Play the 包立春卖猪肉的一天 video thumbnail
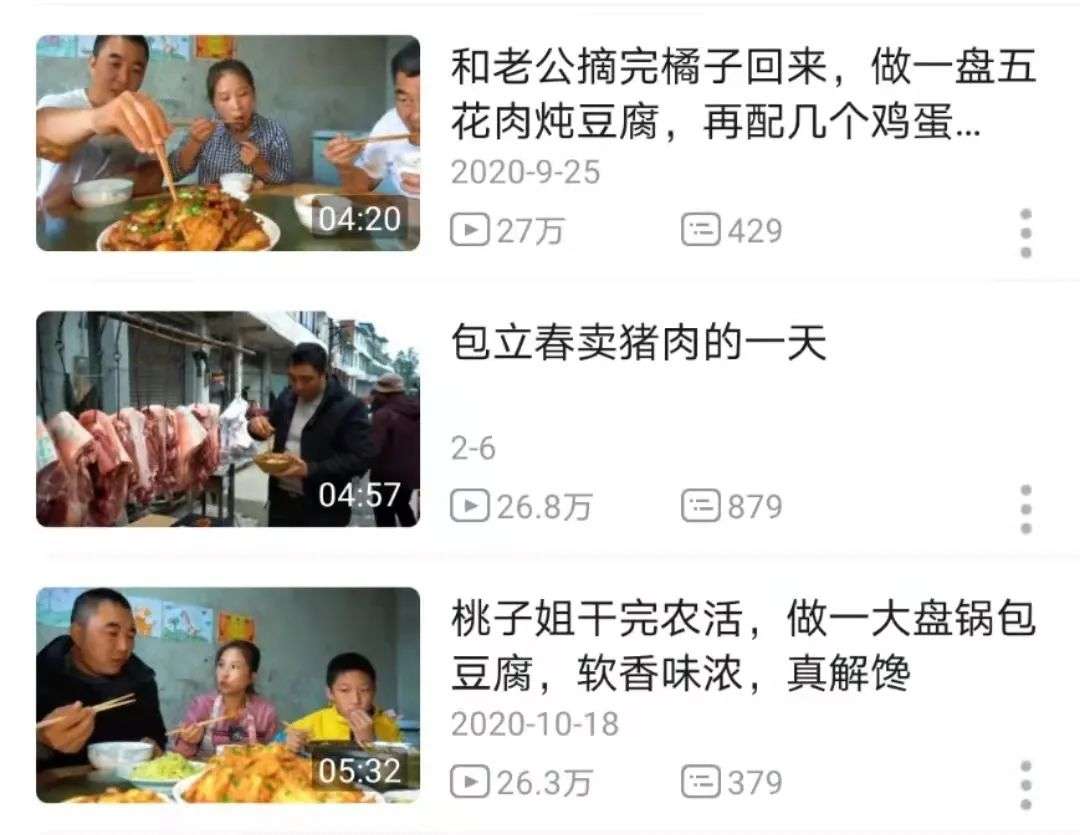 (x=228, y=419)
